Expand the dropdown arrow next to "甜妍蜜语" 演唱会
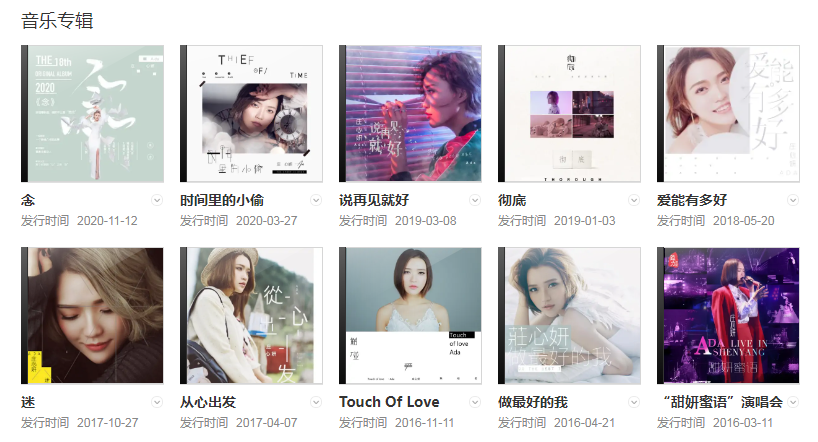 coord(792,402)
